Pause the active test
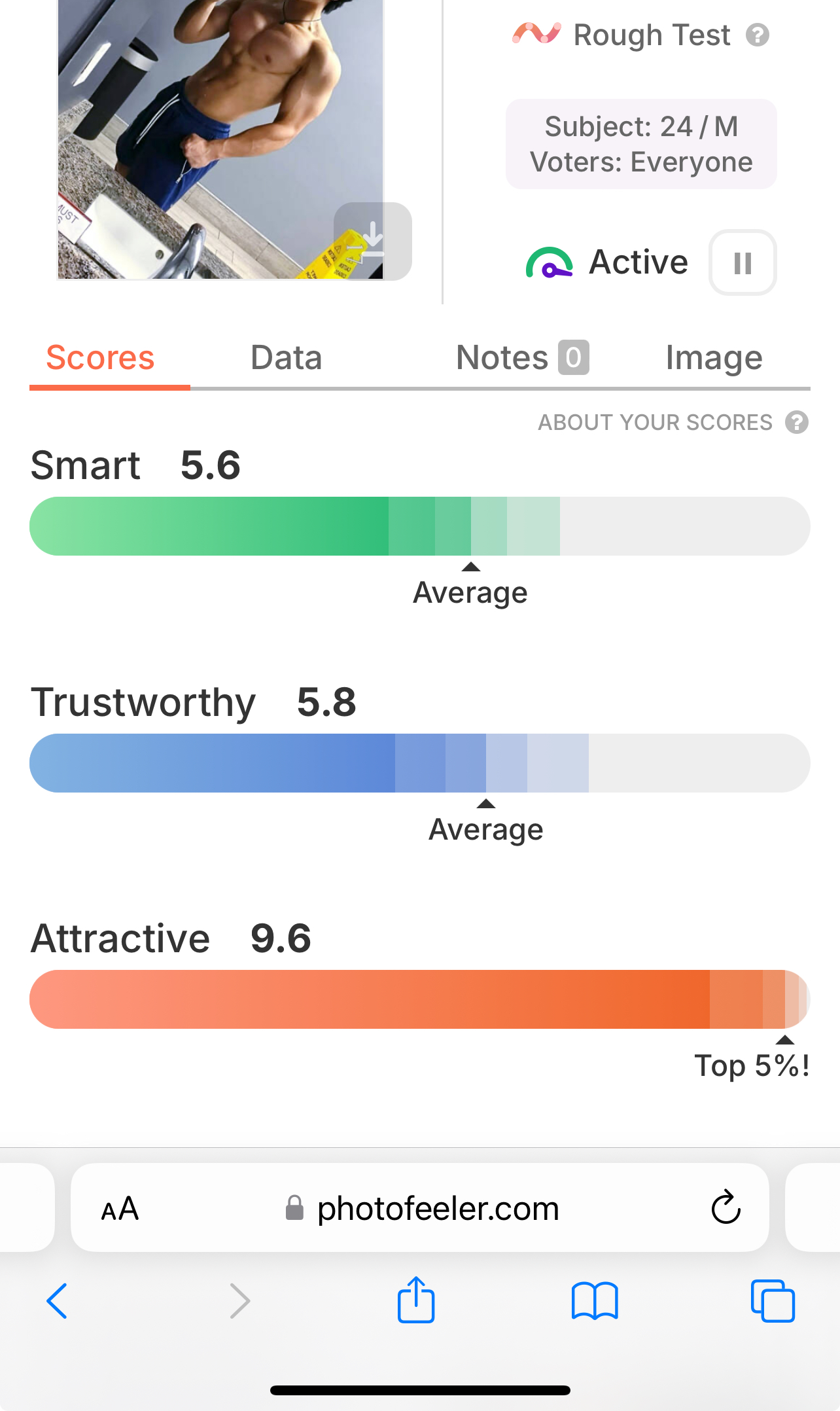This screenshot has height=1411, width=840. [743, 262]
